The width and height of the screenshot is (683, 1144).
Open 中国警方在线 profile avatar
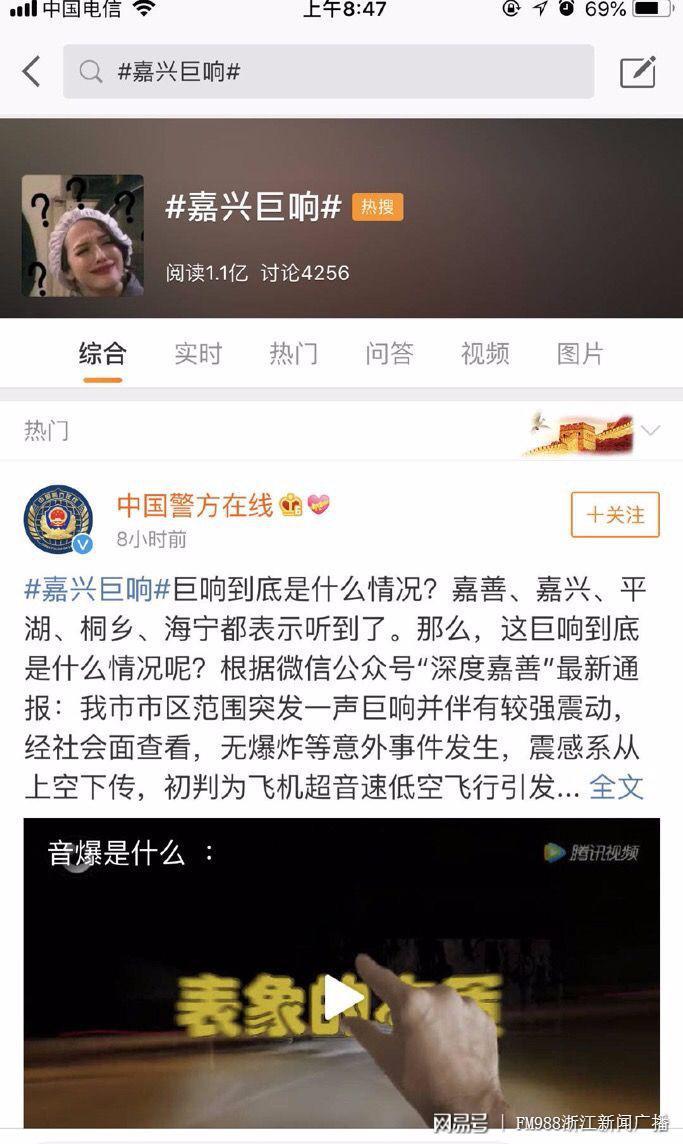58,520
